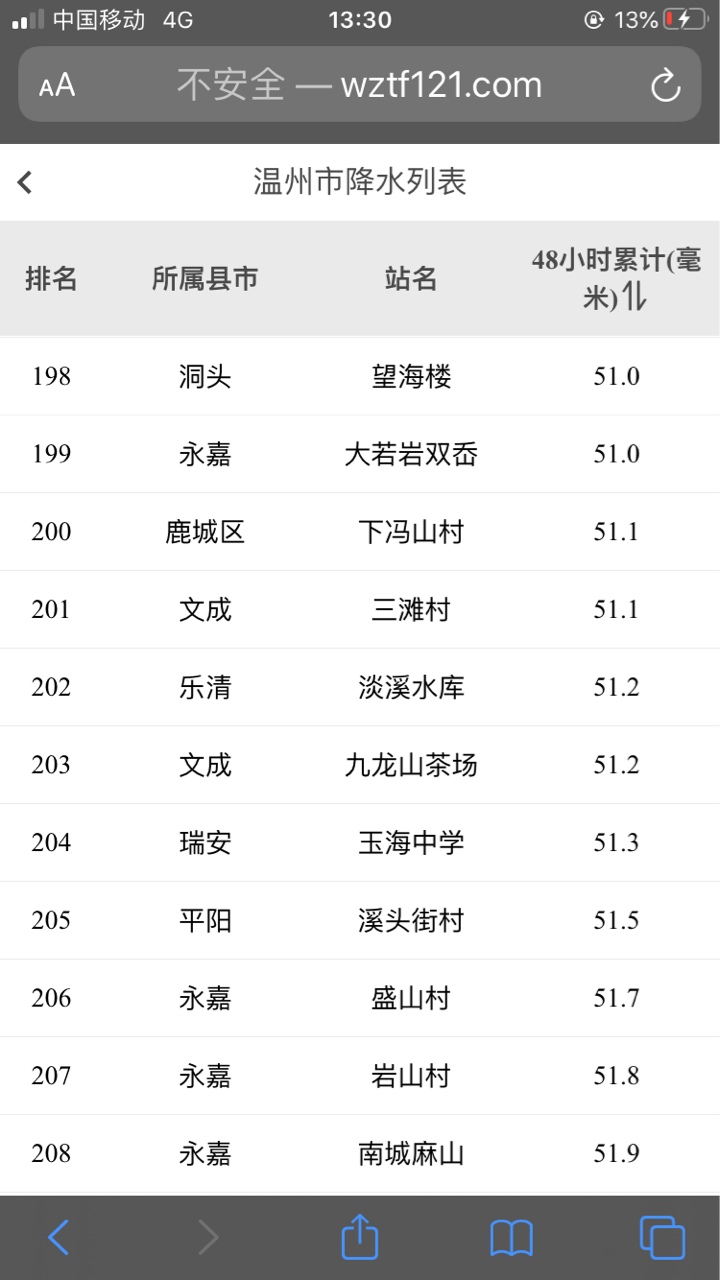Share this page via Safari share icon

coord(360,1237)
